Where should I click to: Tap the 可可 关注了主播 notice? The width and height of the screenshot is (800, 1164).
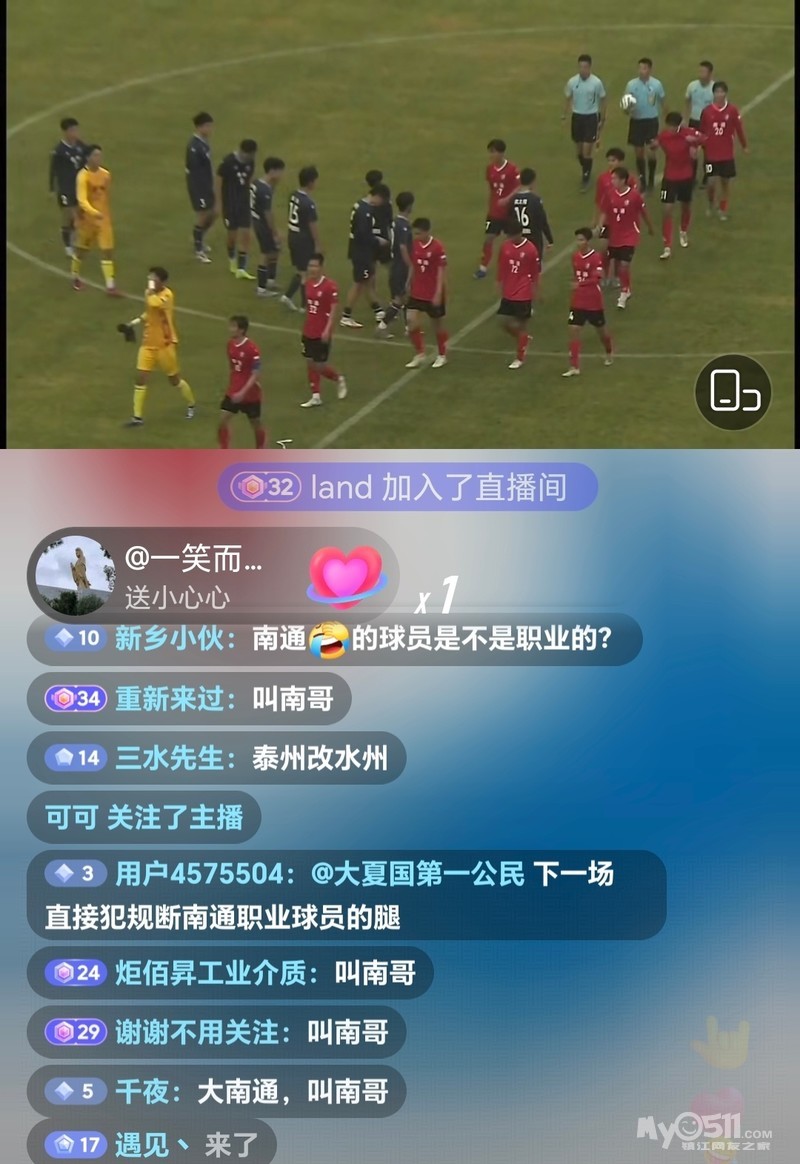tap(144, 817)
